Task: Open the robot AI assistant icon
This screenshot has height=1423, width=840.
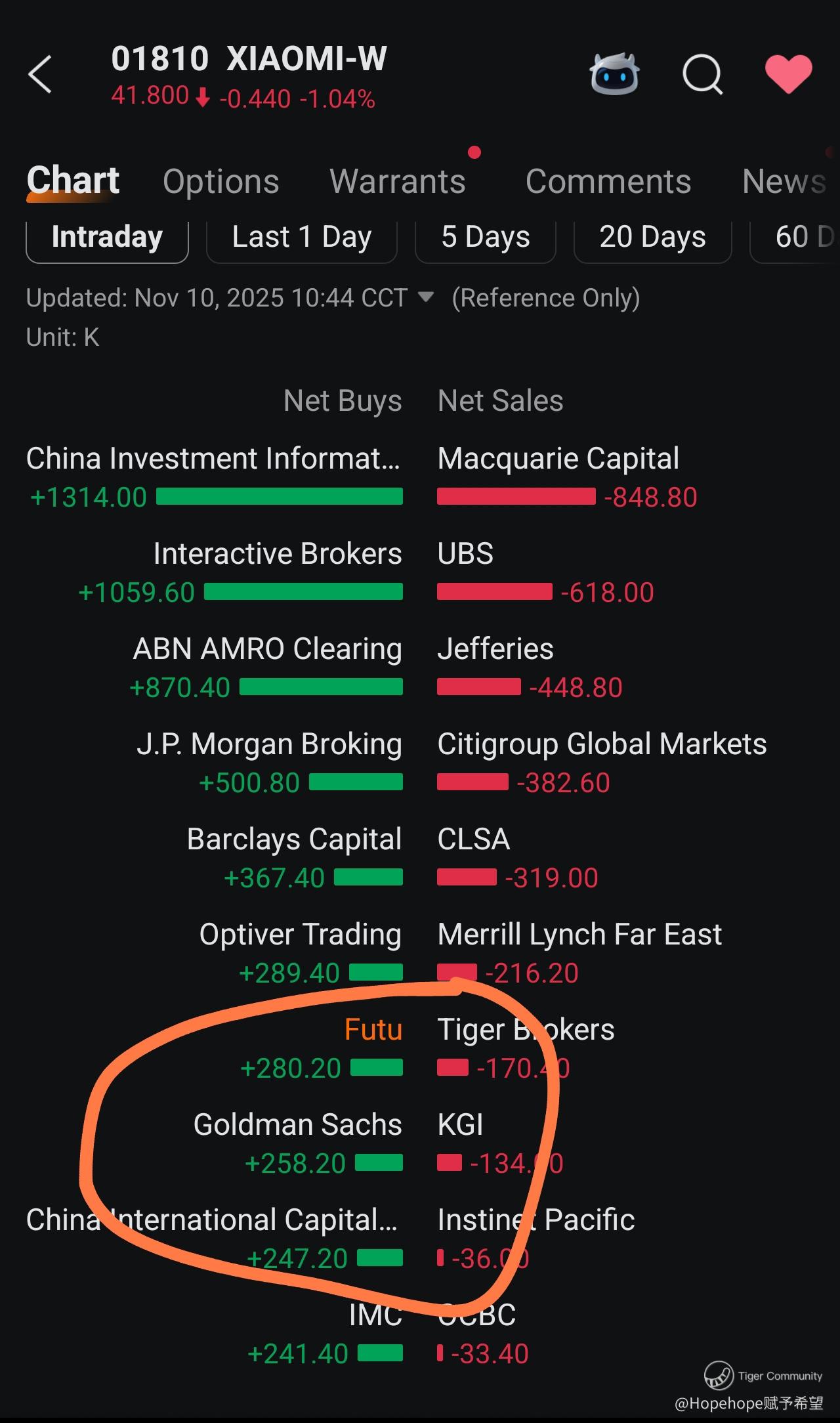Action: 614,74
